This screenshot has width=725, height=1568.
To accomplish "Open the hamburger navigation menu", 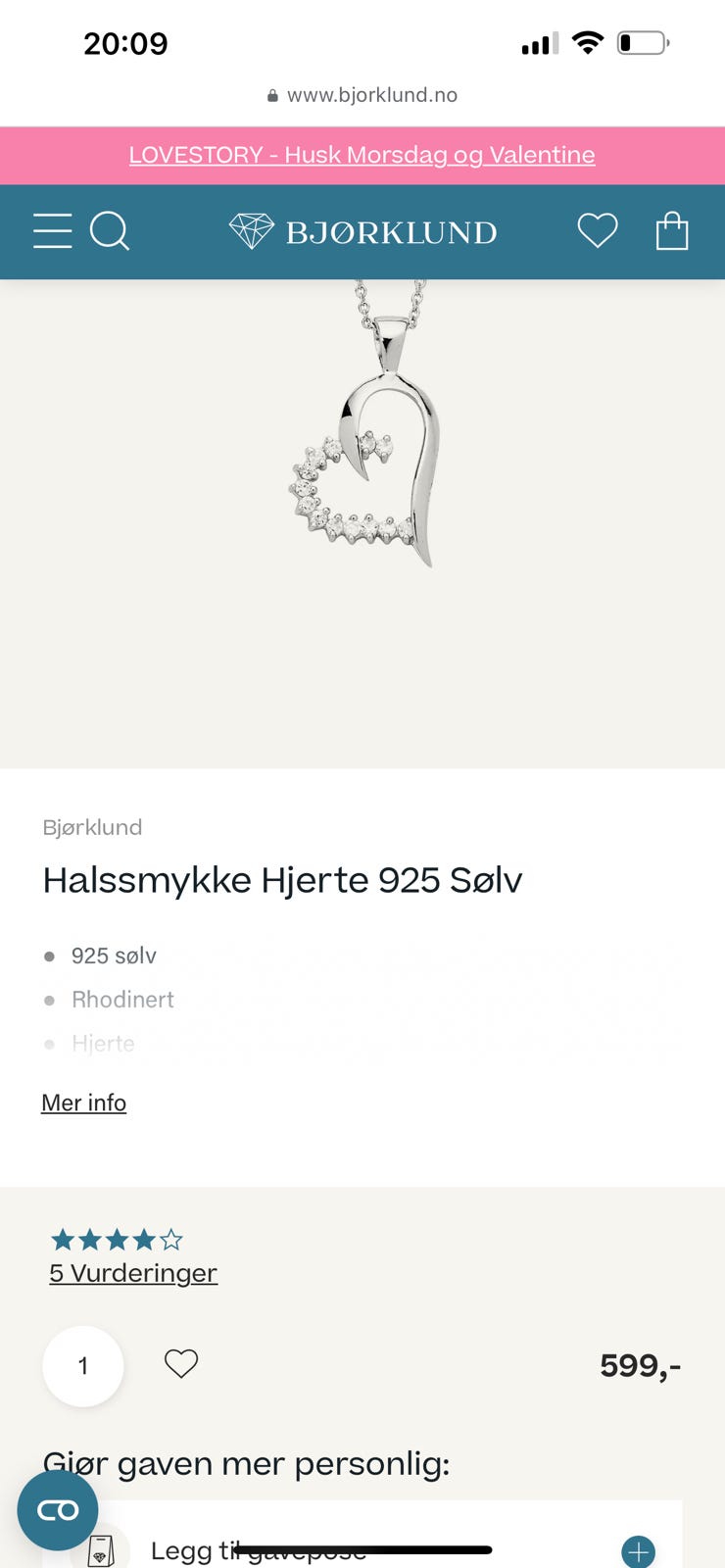I will click(52, 231).
